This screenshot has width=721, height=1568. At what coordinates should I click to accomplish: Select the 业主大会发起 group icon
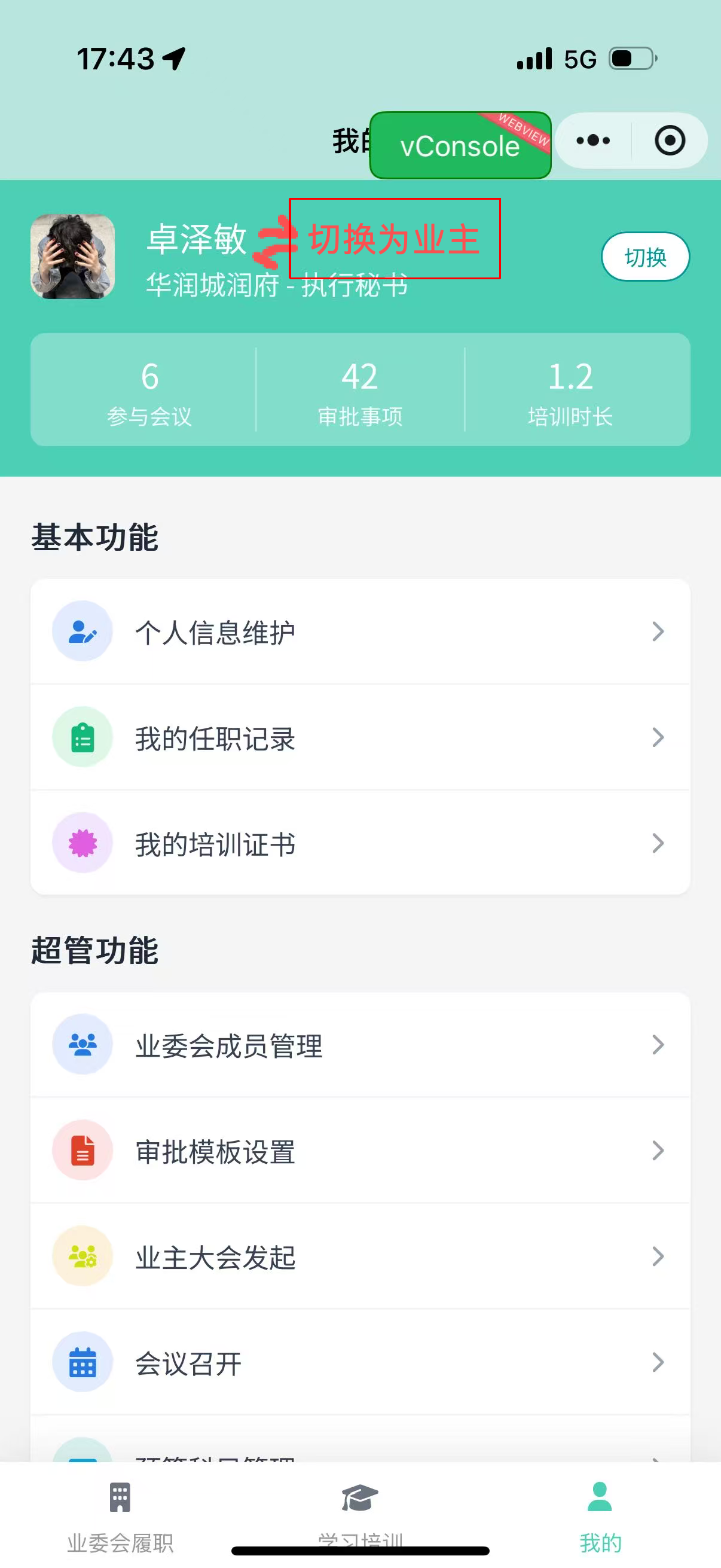click(82, 1256)
